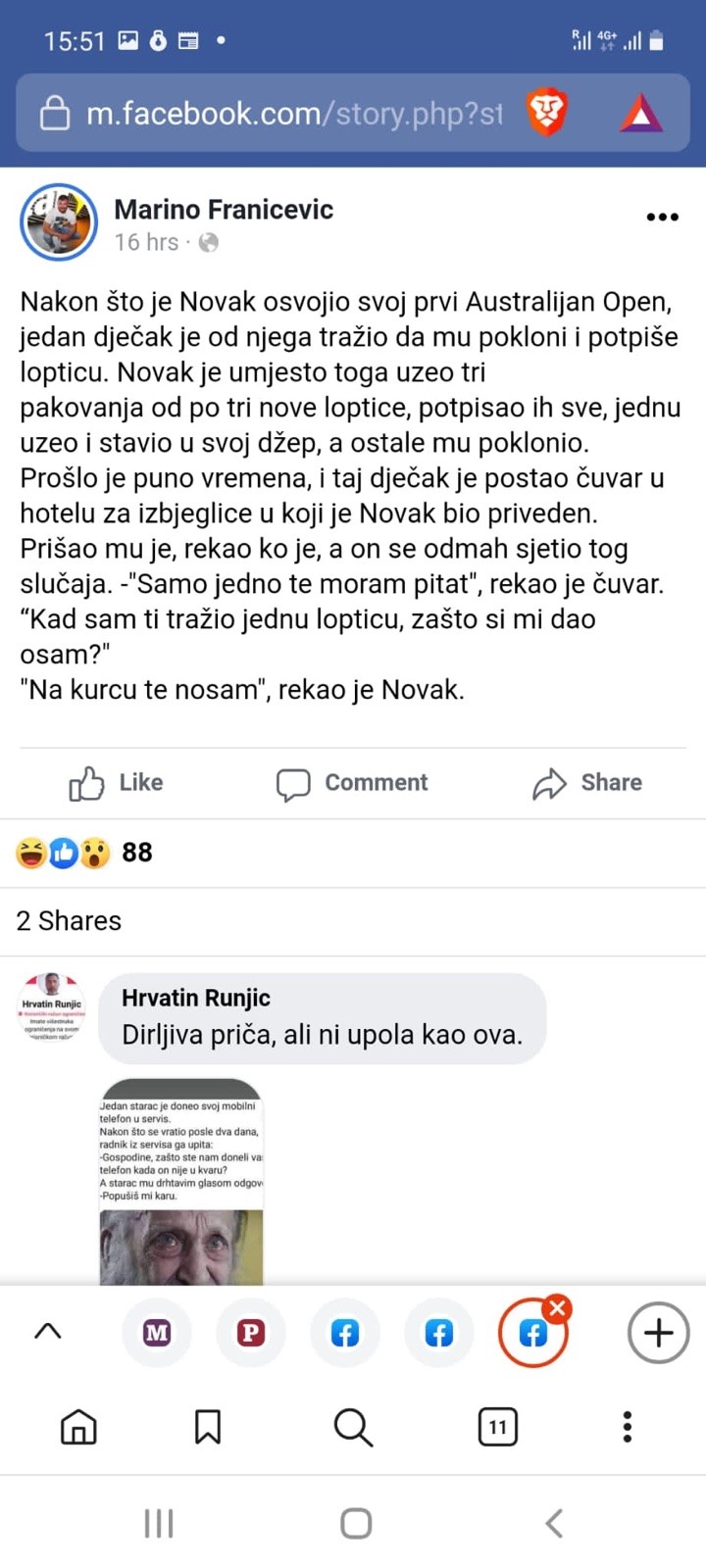Open Brave Rewards triangle icon
Image resolution: width=706 pixels, height=1568 pixels.
[641, 114]
